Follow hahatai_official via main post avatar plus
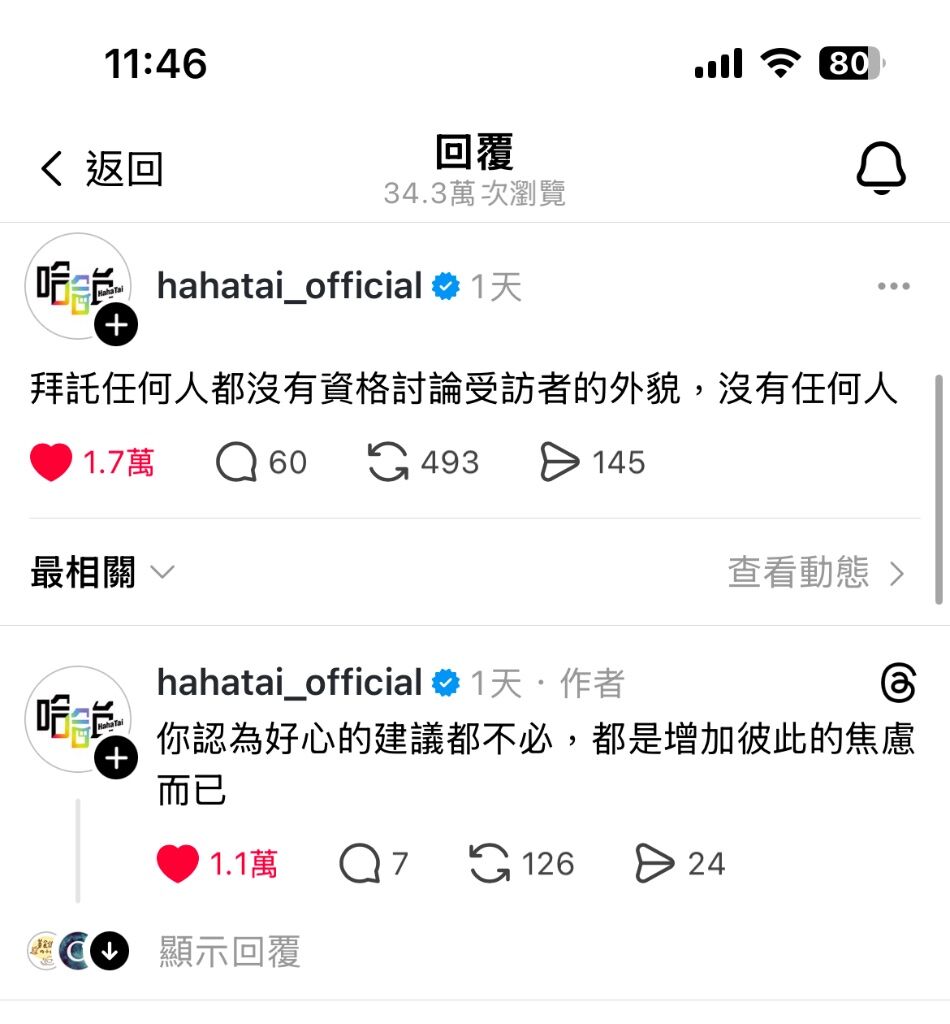 point(117,325)
